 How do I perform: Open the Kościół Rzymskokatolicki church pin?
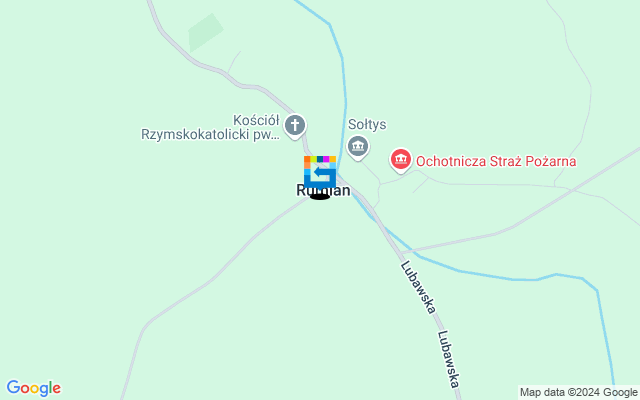294,125
